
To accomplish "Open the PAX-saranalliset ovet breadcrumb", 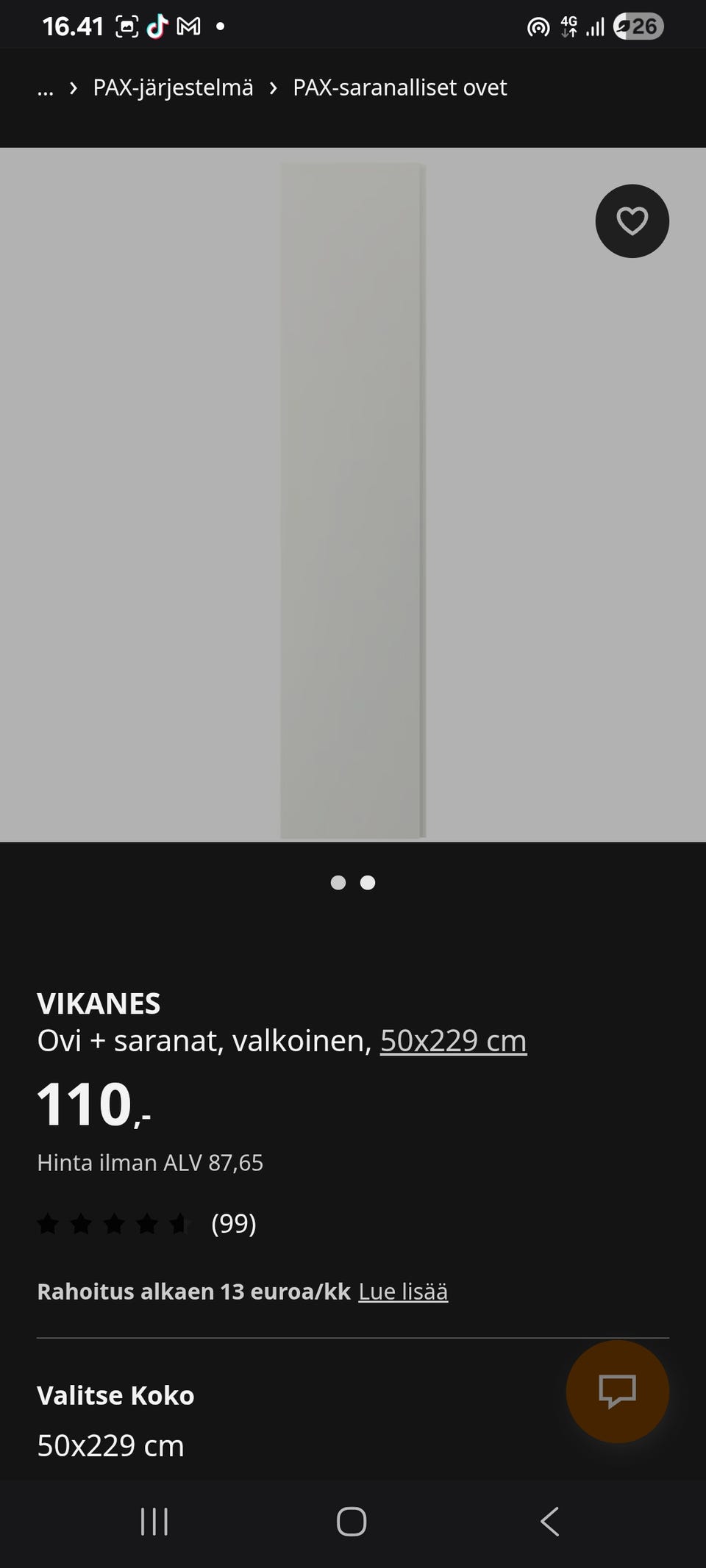I will pyautogui.click(x=399, y=87).
